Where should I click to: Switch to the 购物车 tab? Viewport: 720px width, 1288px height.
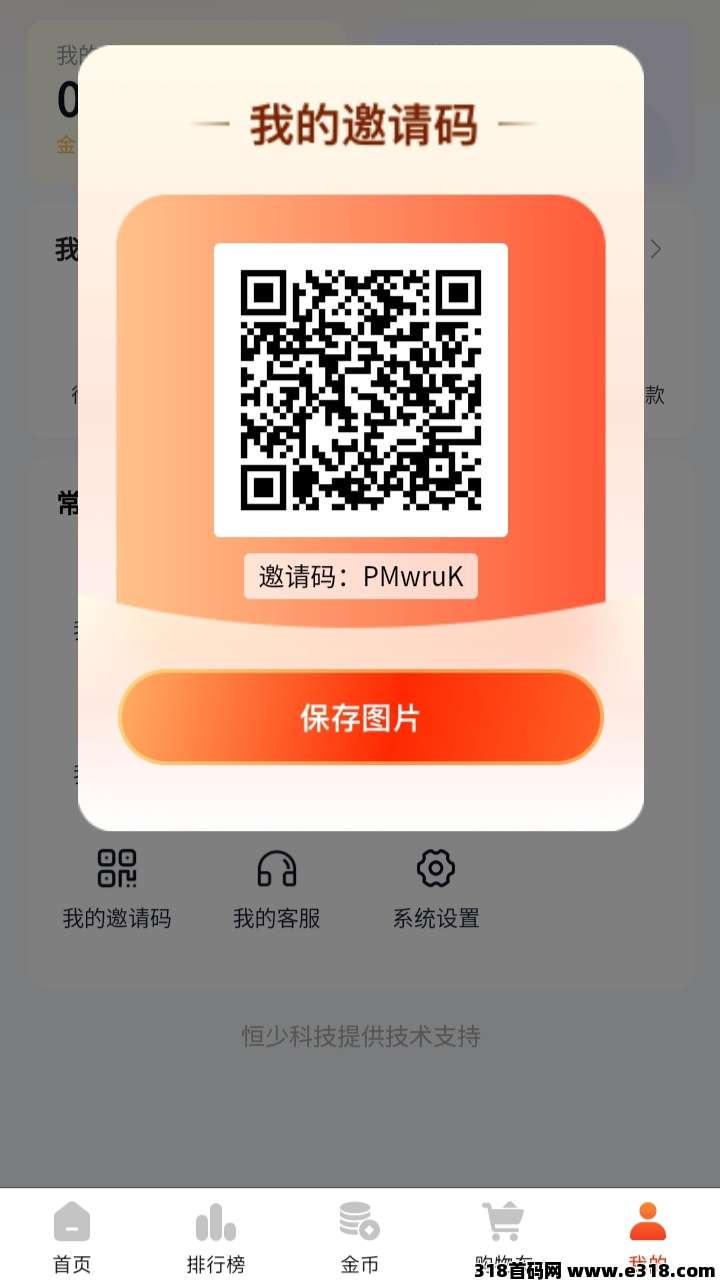pos(504,1238)
